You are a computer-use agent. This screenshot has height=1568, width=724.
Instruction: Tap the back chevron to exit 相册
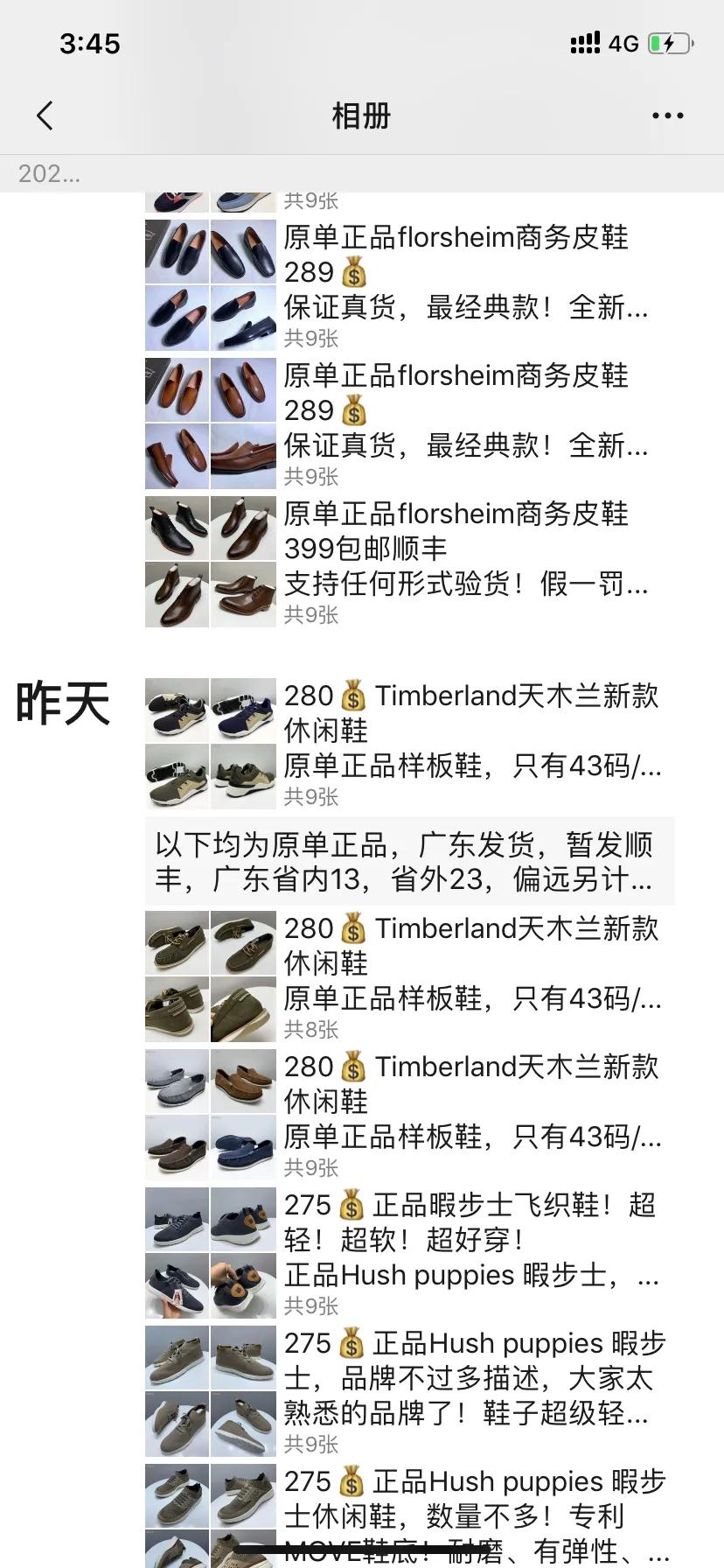click(x=45, y=115)
